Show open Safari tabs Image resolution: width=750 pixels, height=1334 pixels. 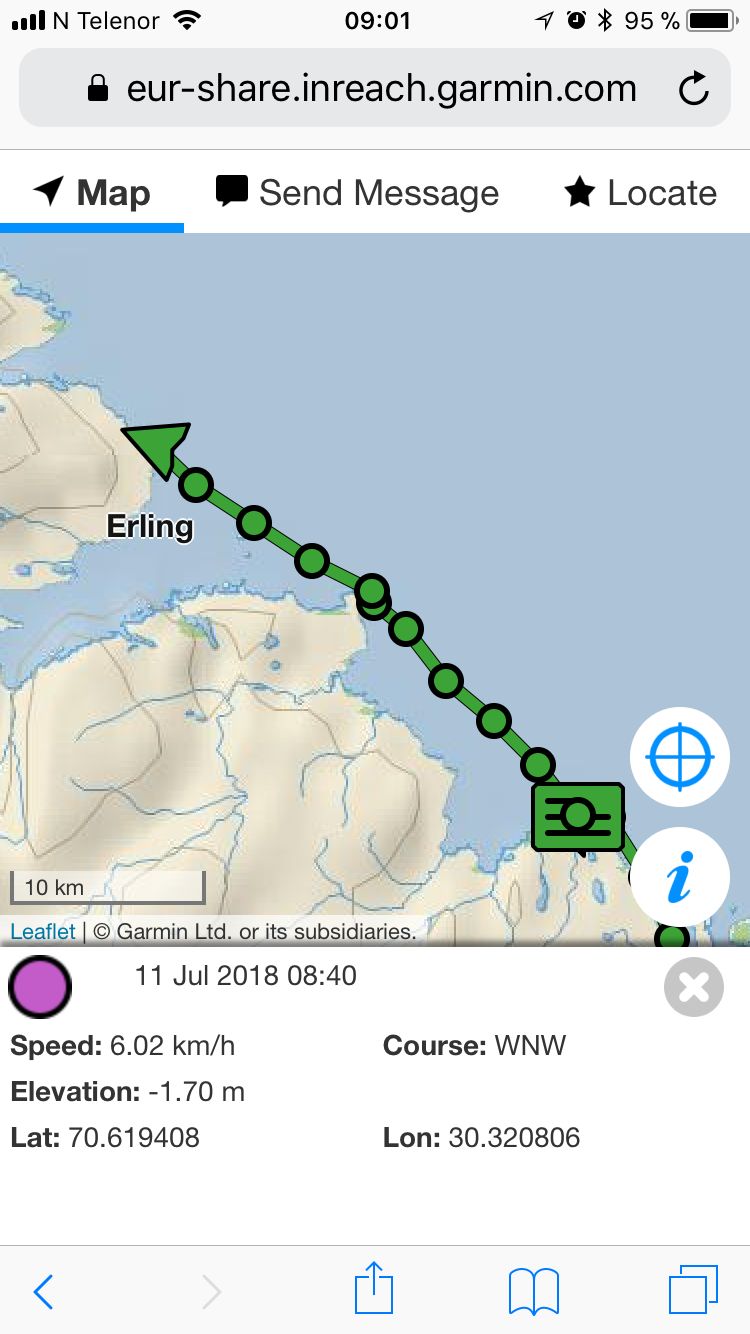(692, 1290)
